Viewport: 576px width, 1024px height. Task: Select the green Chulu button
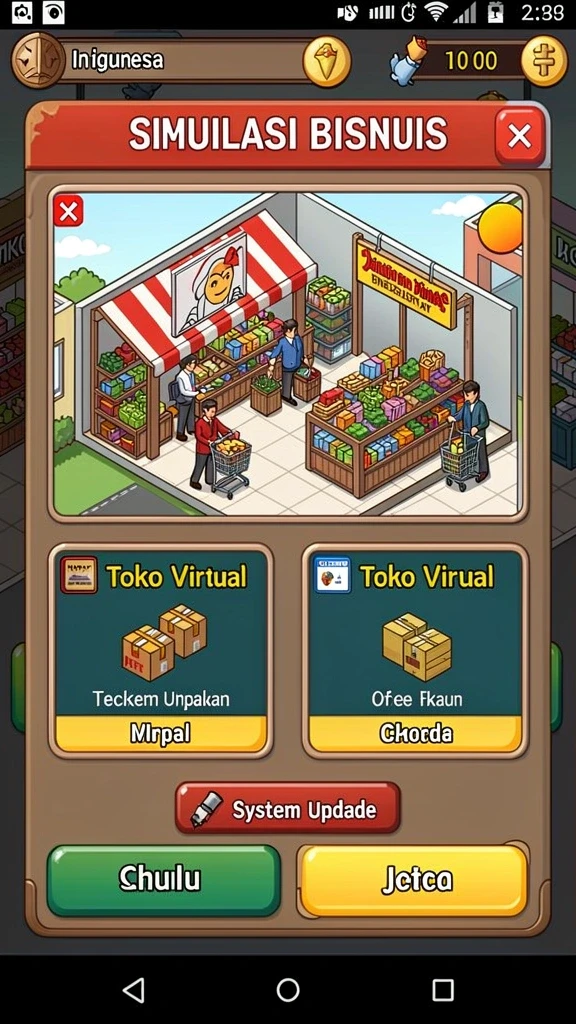(164, 880)
